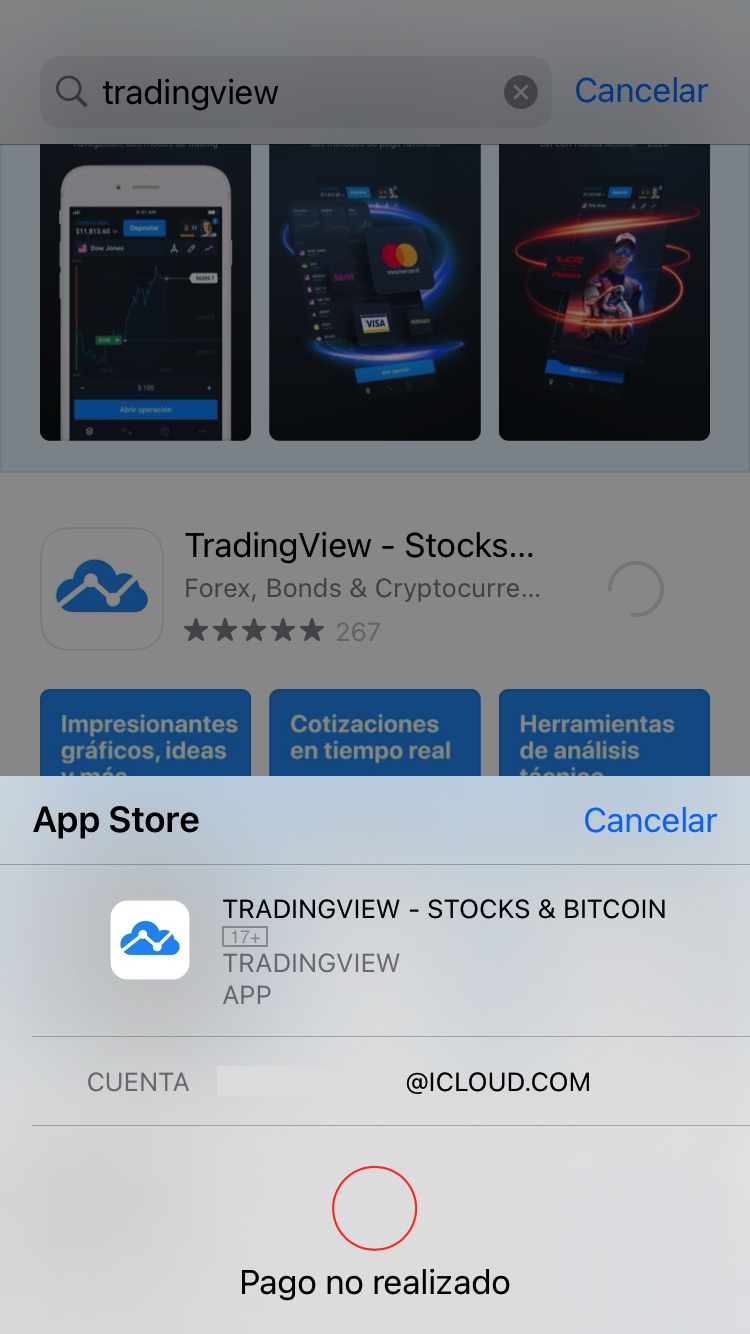
Task: Focus the search field containing tradingview
Action: [x=290, y=93]
